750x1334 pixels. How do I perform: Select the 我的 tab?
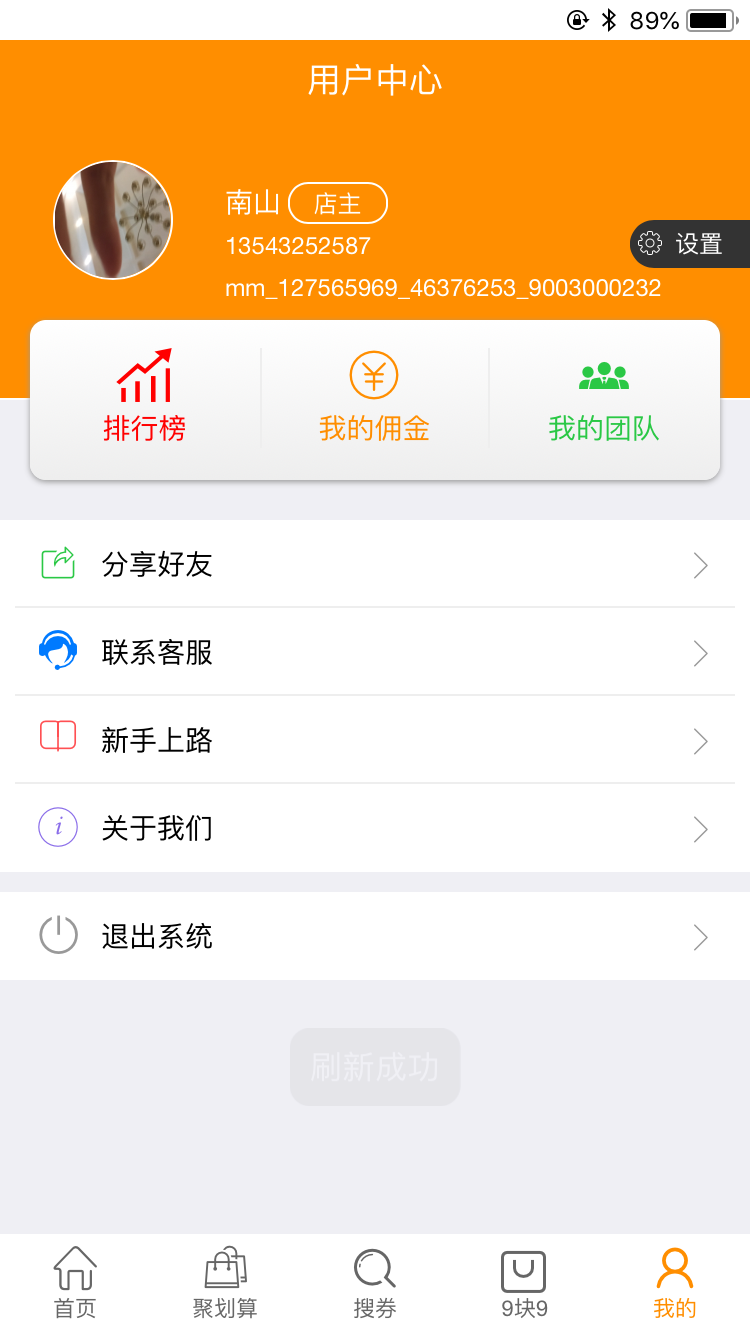pyautogui.click(x=675, y=1283)
